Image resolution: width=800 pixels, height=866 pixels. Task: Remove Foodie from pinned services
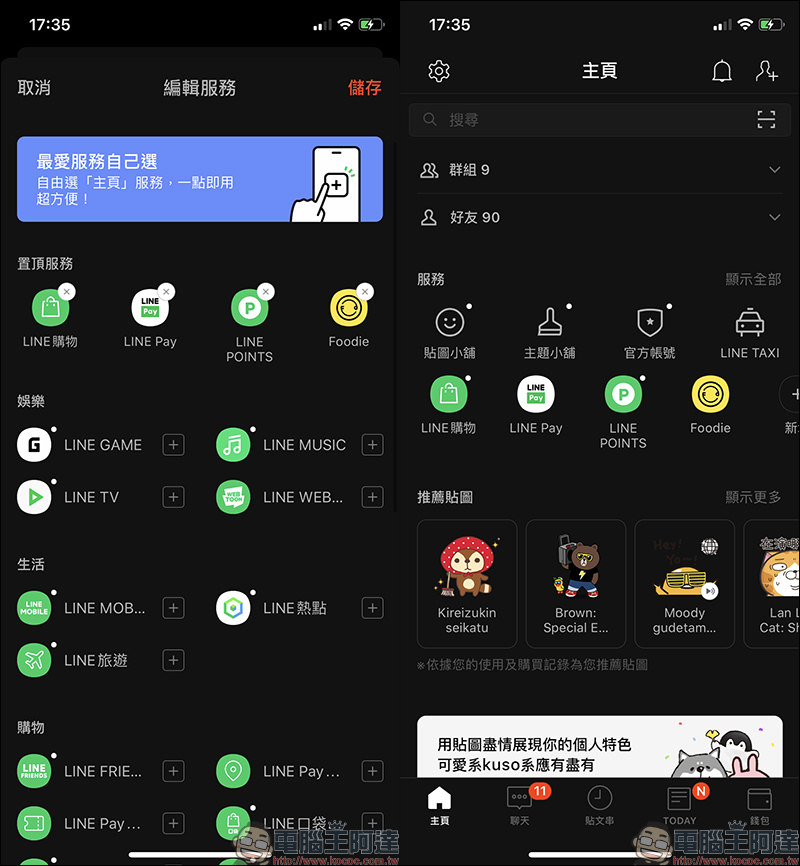(x=365, y=291)
